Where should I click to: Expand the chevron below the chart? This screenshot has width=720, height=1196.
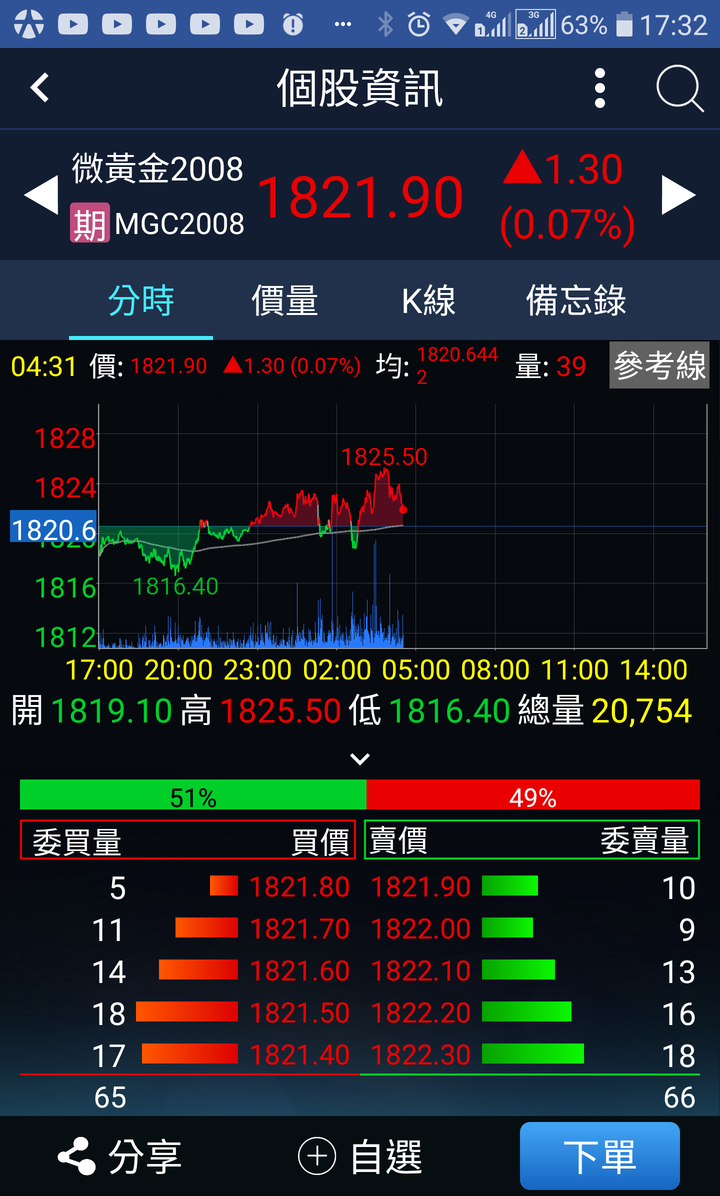pyautogui.click(x=360, y=758)
